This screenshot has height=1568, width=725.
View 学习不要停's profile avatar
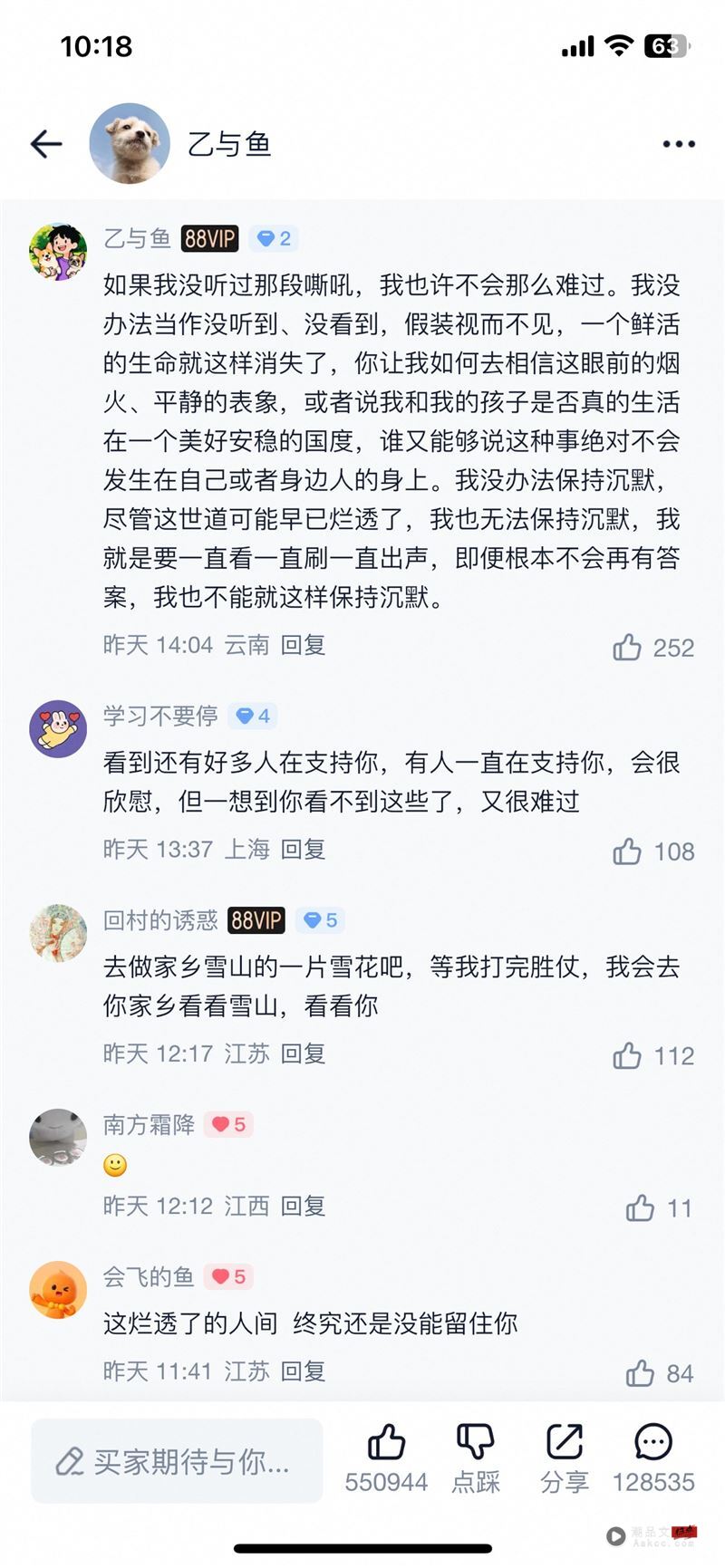coord(58,728)
